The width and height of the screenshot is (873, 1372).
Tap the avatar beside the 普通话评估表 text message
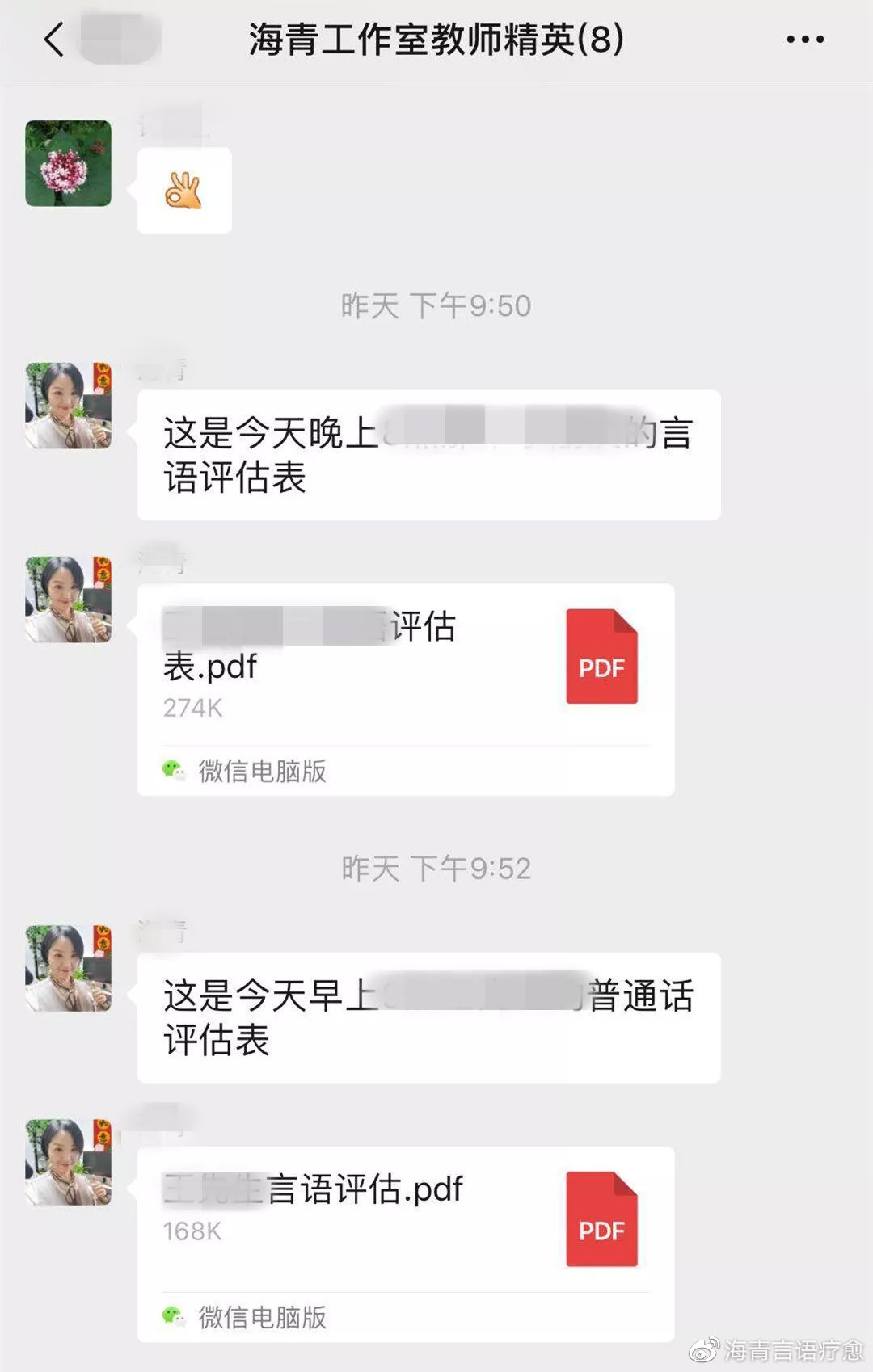coord(68,968)
